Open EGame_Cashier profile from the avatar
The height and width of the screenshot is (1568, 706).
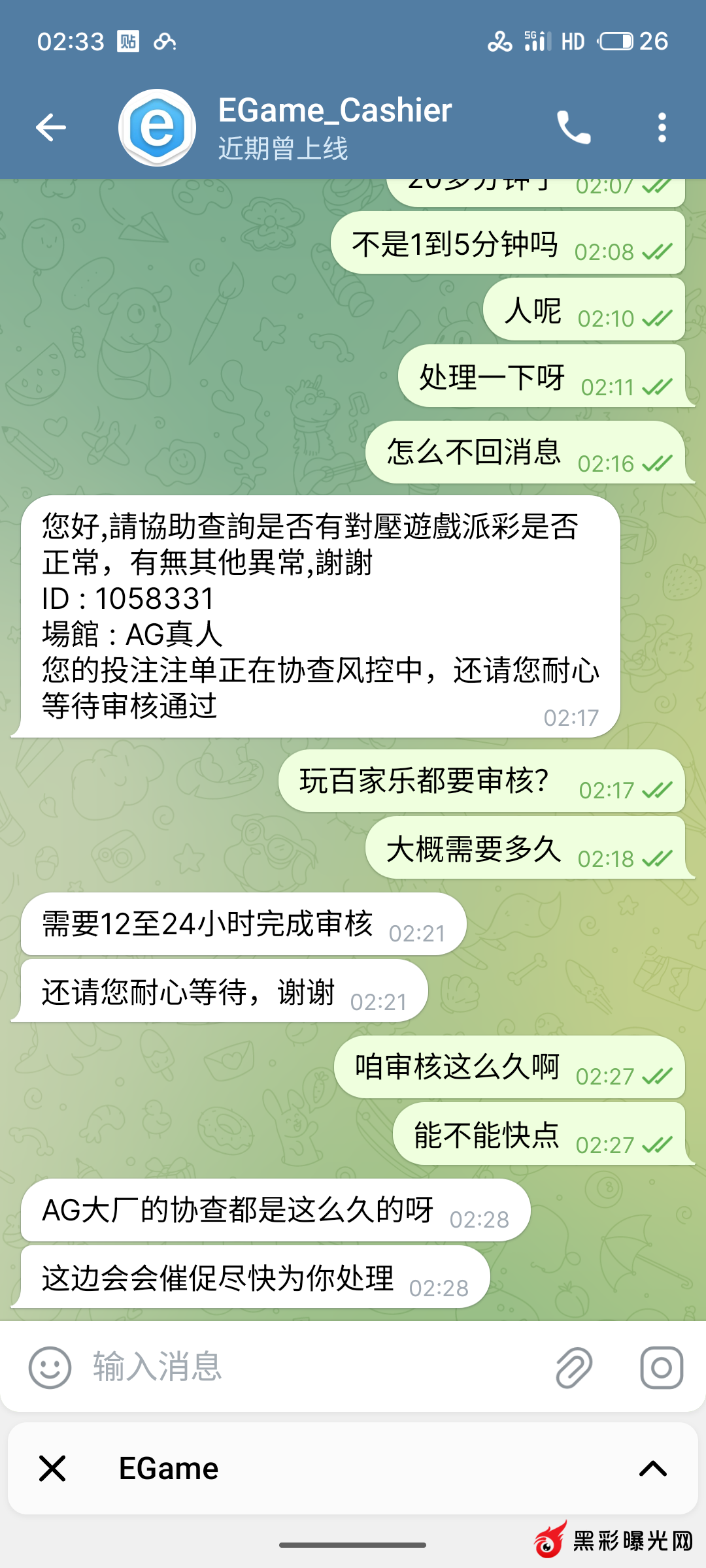[157, 127]
